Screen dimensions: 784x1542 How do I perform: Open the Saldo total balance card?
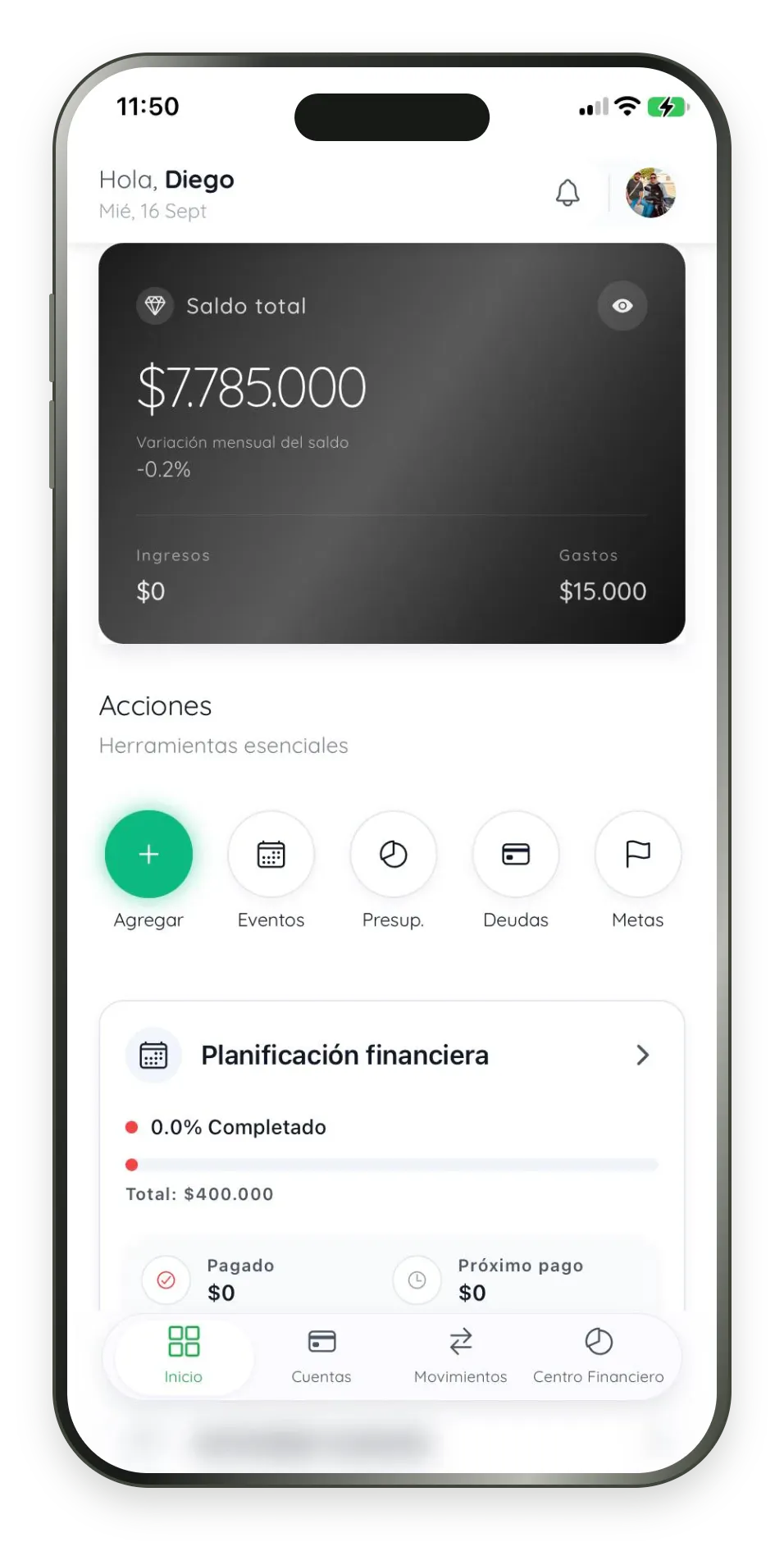392,443
